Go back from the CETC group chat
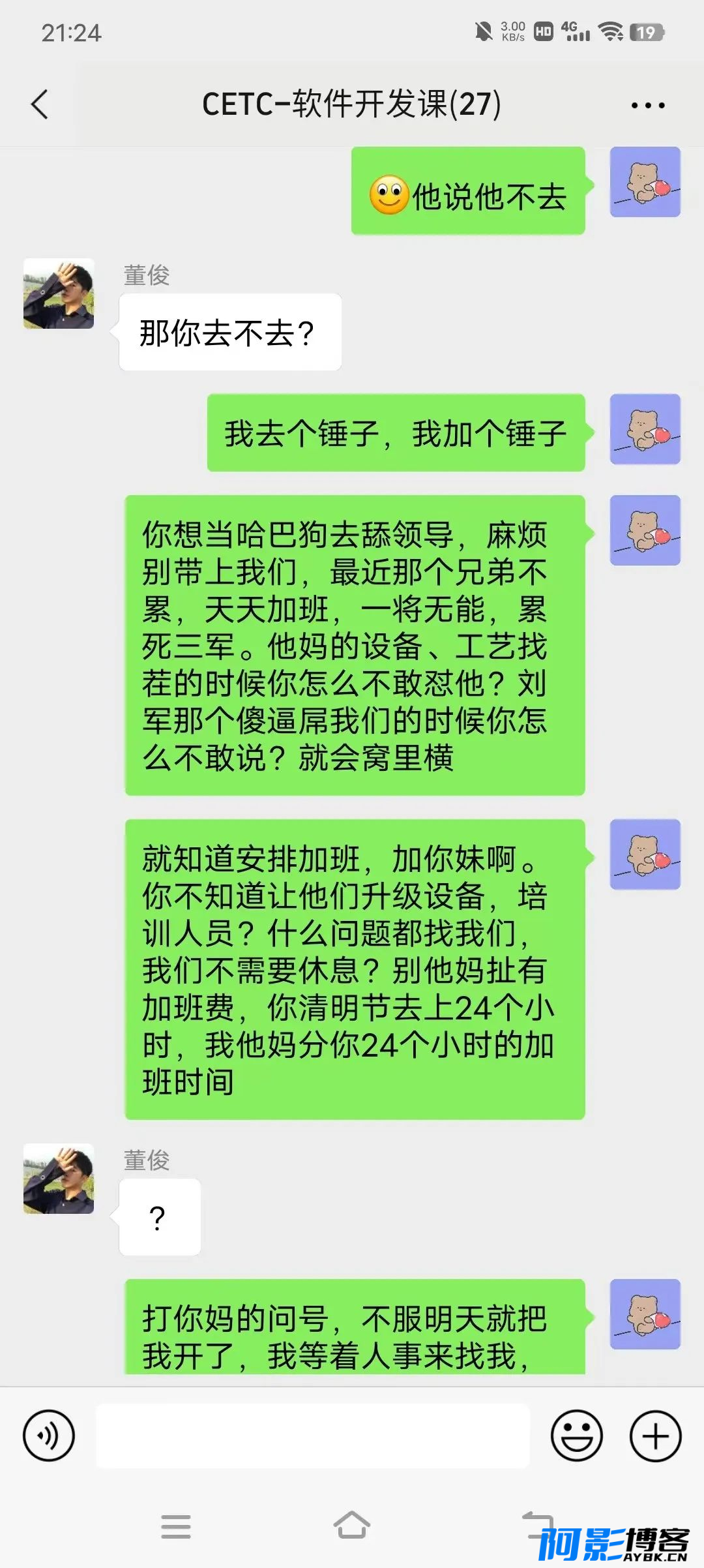Screen dimensions: 704x1568 pos(40,104)
